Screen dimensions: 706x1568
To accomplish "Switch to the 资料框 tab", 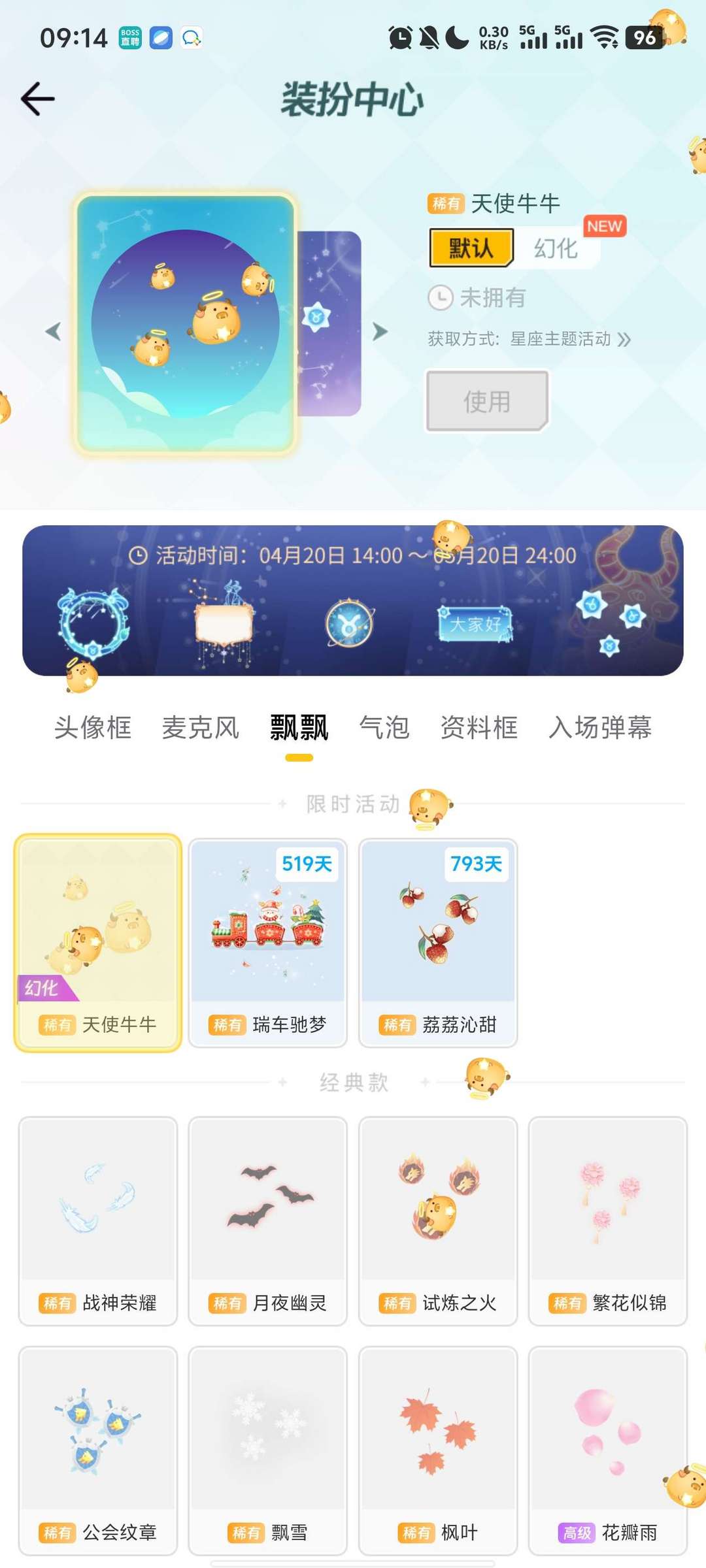I will pyautogui.click(x=479, y=727).
